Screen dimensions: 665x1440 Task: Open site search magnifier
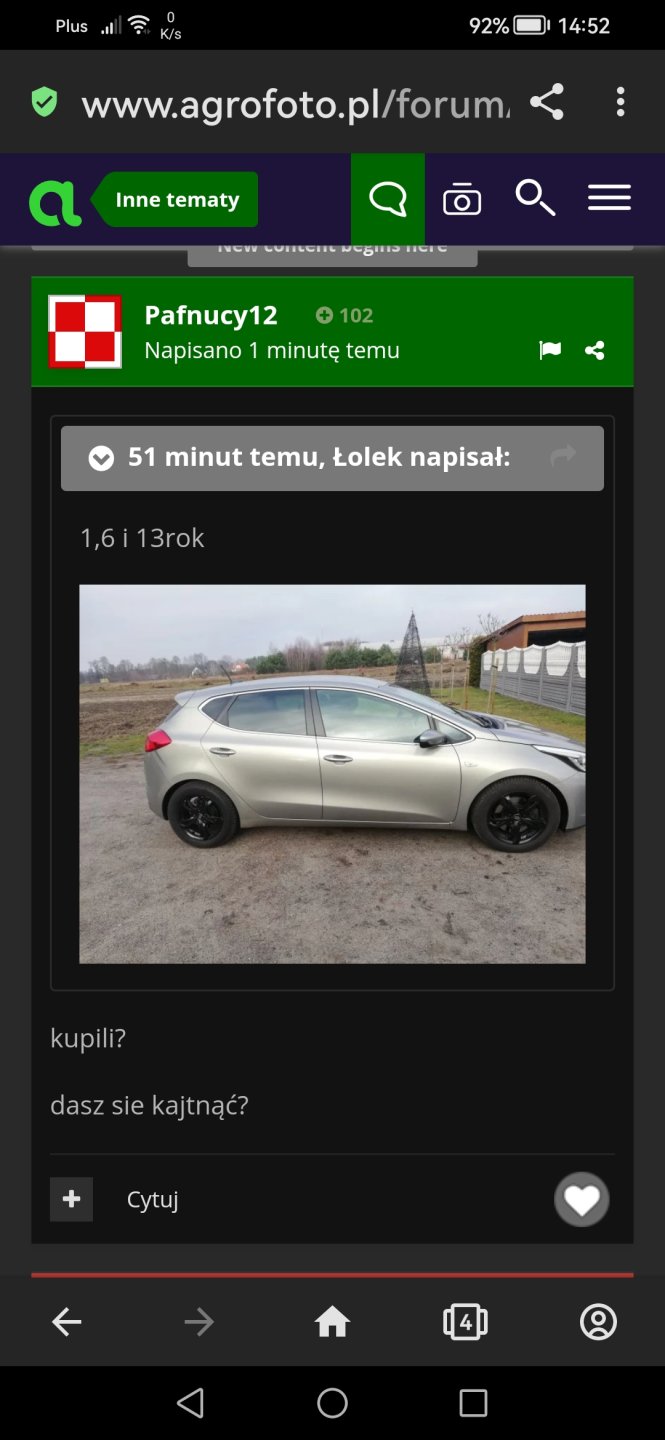click(x=535, y=199)
